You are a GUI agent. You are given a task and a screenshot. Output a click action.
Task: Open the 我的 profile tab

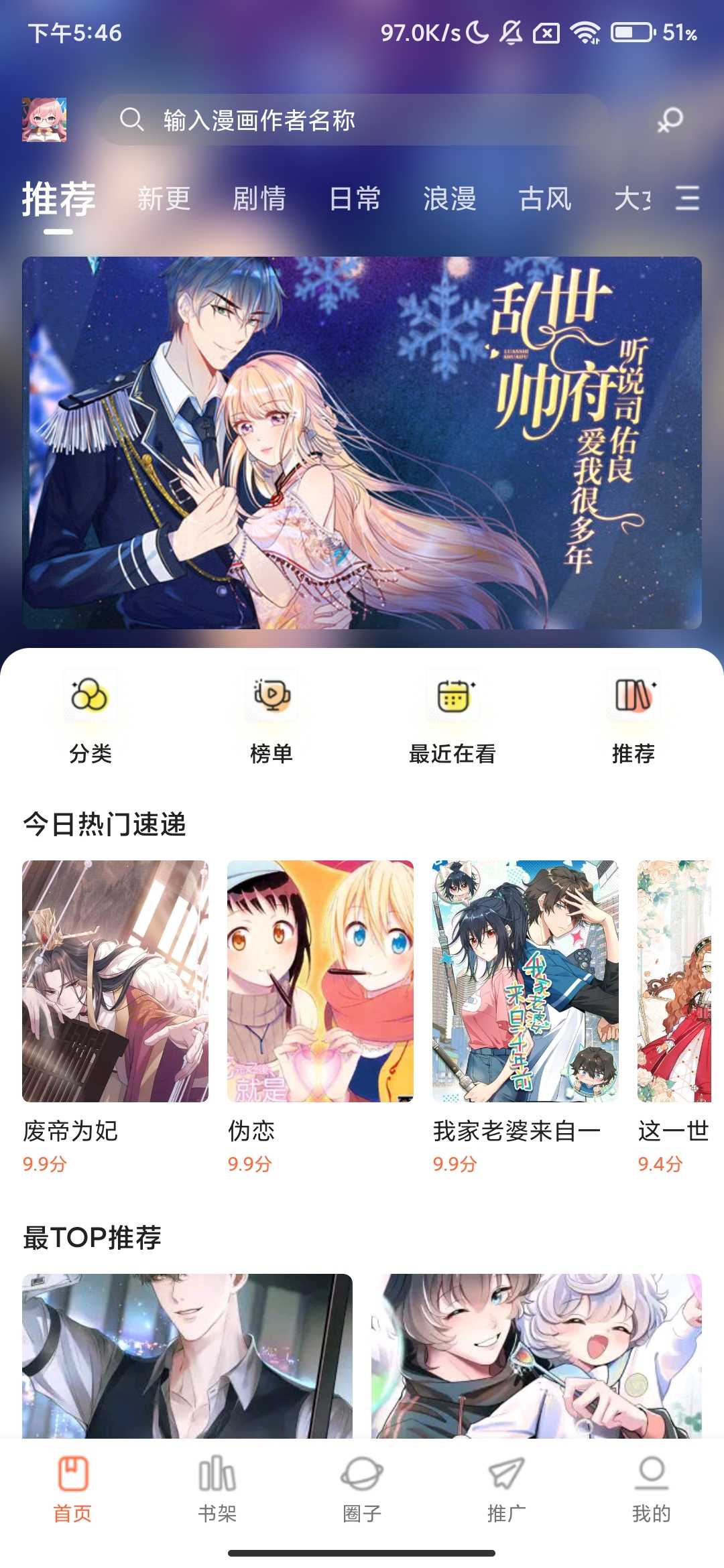pos(651,1488)
